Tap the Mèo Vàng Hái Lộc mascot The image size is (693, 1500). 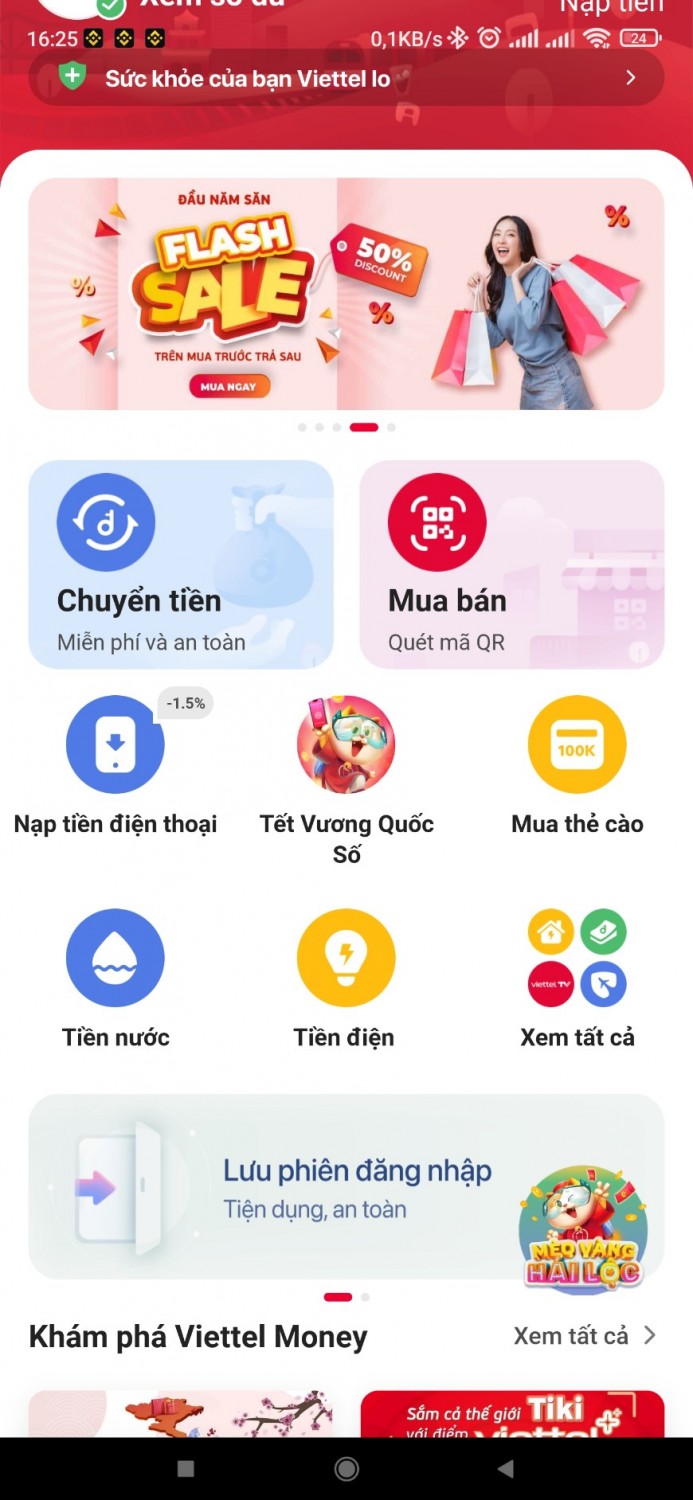(x=582, y=1228)
